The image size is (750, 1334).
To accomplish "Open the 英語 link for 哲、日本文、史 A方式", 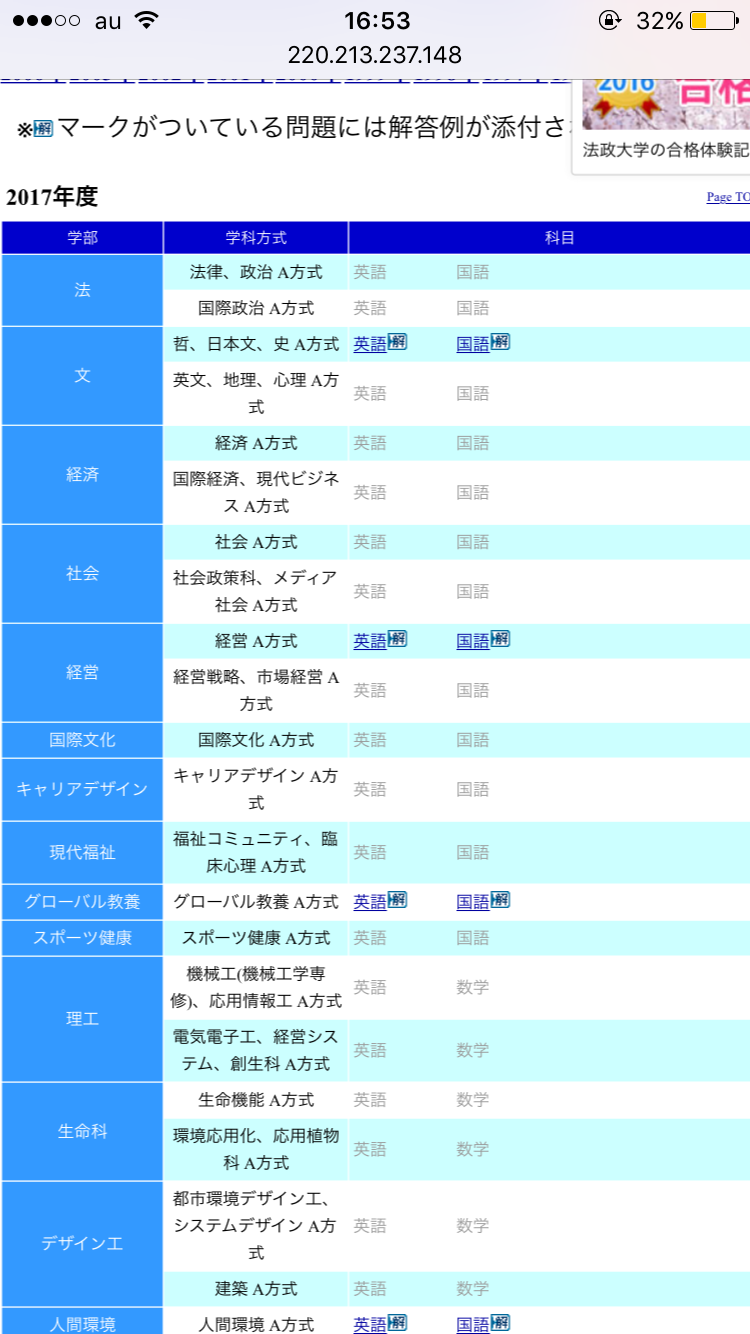I will pos(370,344).
